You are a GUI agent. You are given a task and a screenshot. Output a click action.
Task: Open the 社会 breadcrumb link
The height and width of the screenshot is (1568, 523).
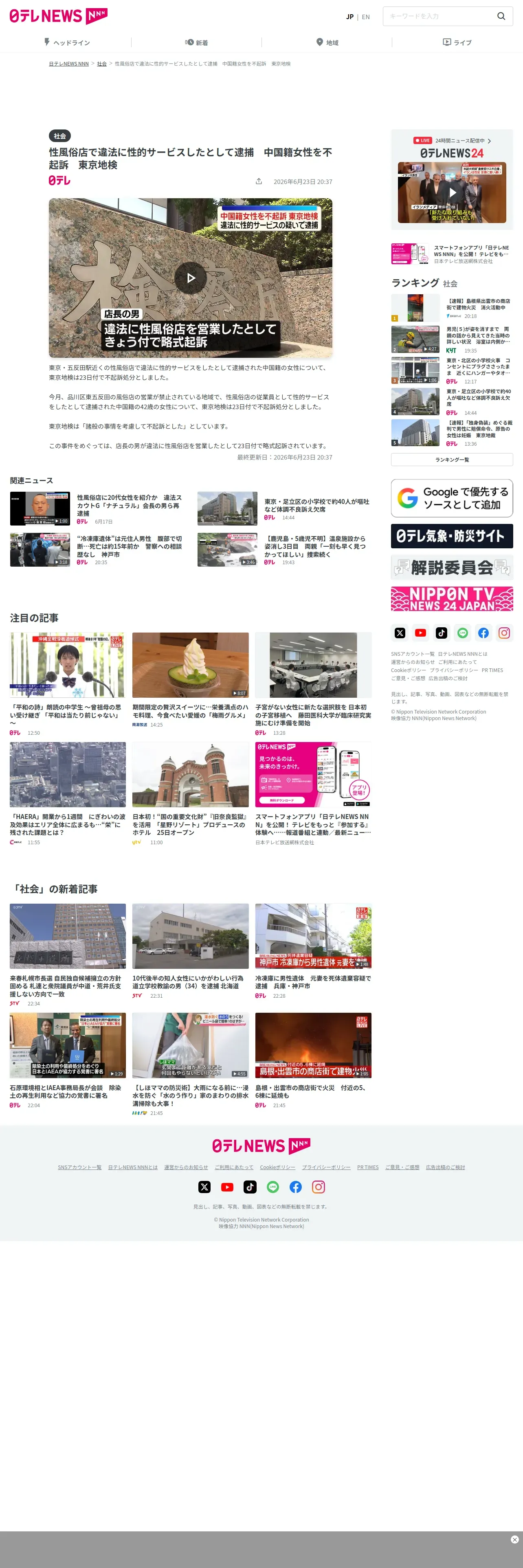coord(102,64)
